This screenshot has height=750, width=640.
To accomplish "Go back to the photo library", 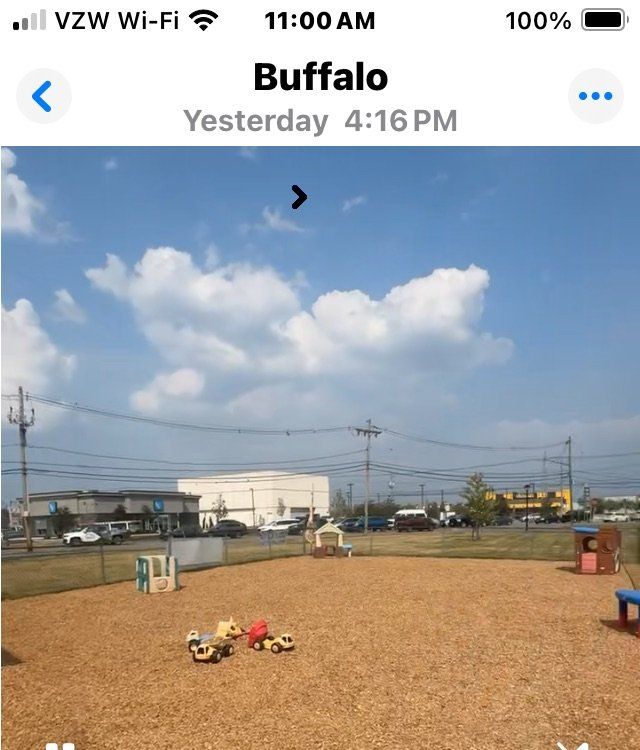I will [43, 97].
